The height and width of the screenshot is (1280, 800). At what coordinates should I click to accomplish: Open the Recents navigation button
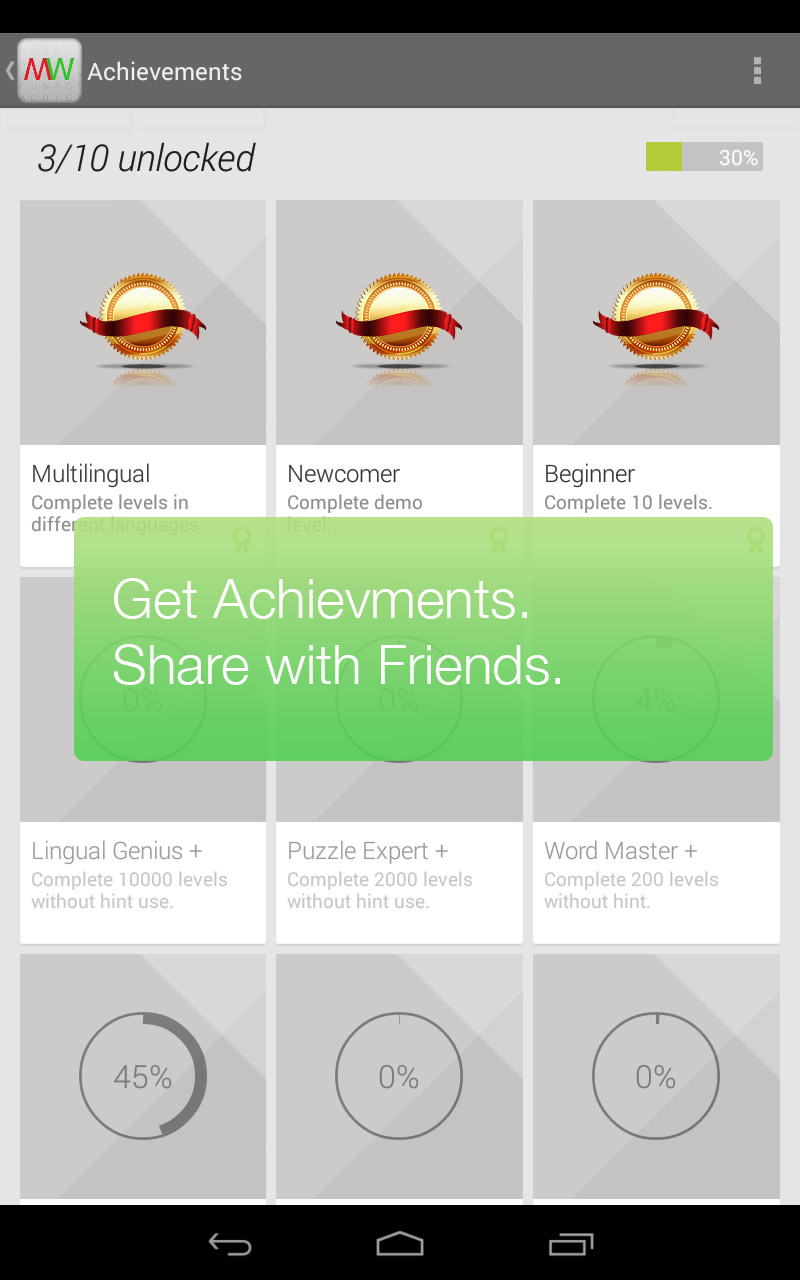[x=570, y=1245]
